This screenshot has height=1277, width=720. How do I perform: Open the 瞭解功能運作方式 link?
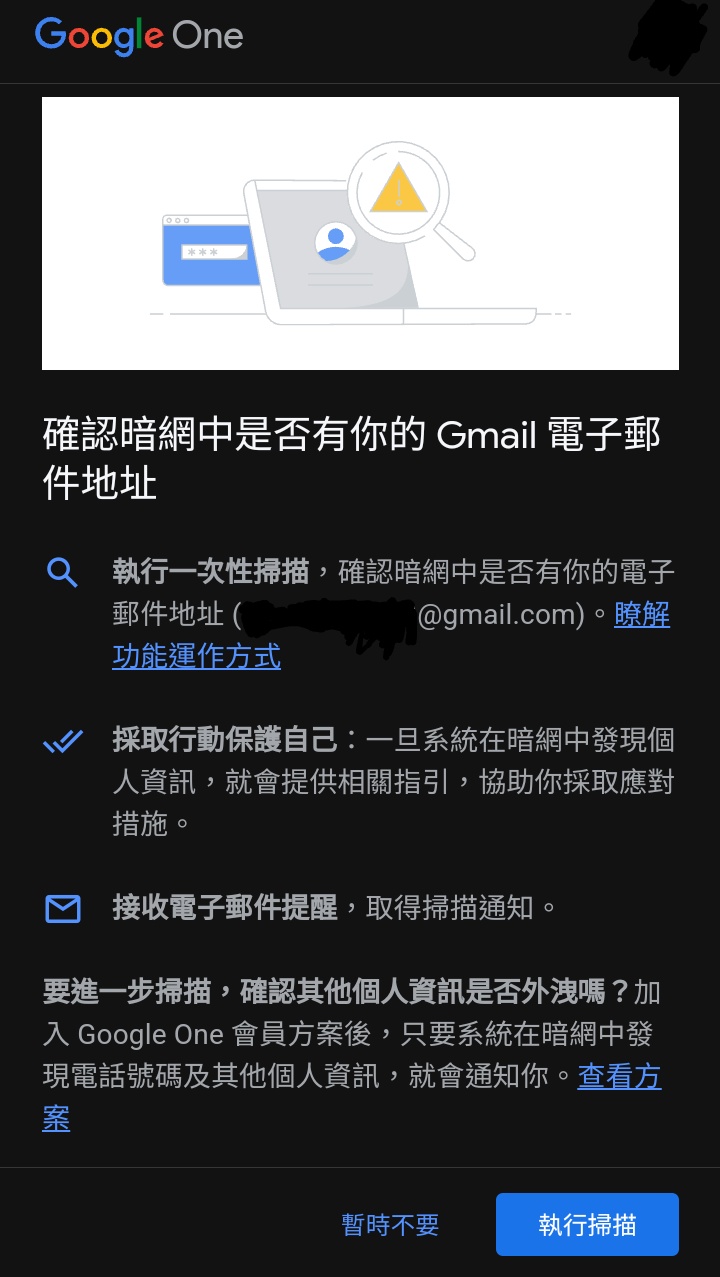coord(197,656)
